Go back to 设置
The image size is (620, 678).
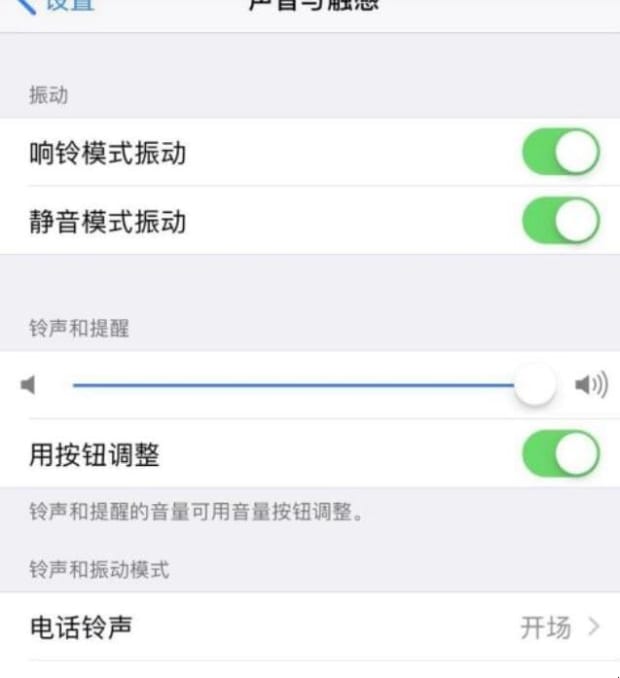(x=55, y=5)
